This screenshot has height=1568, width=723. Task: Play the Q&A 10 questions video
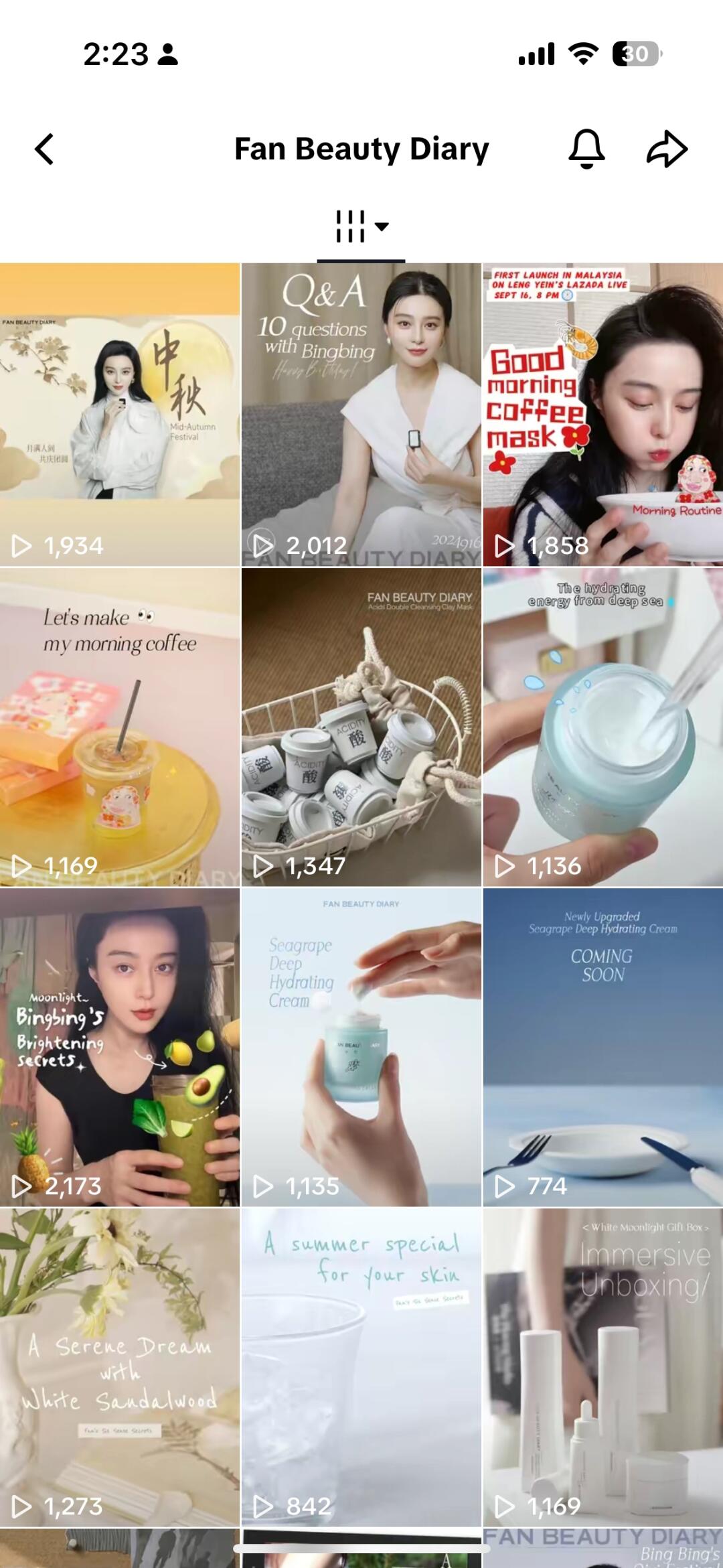(x=361, y=415)
